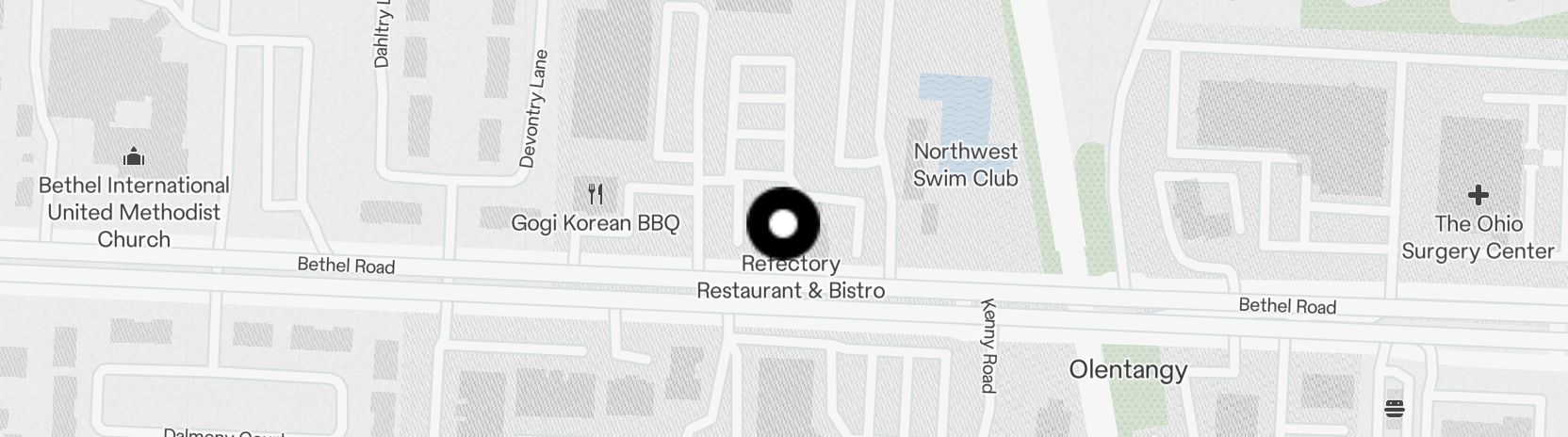Select The Ohio Surgery Center marker
1568x437 pixels.
(x=1478, y=196)
